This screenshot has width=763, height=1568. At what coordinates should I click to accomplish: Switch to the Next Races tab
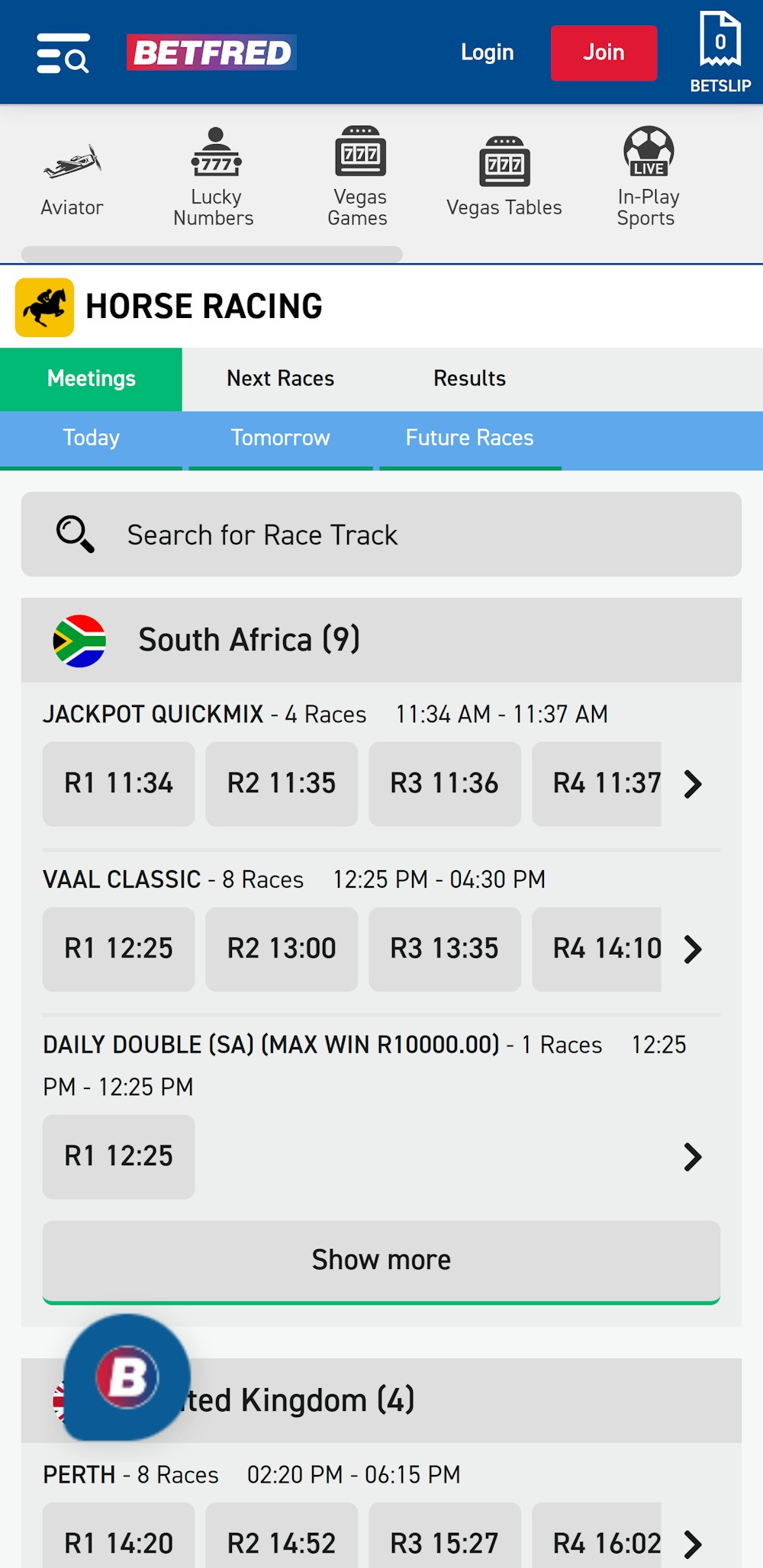click(280, 378)
